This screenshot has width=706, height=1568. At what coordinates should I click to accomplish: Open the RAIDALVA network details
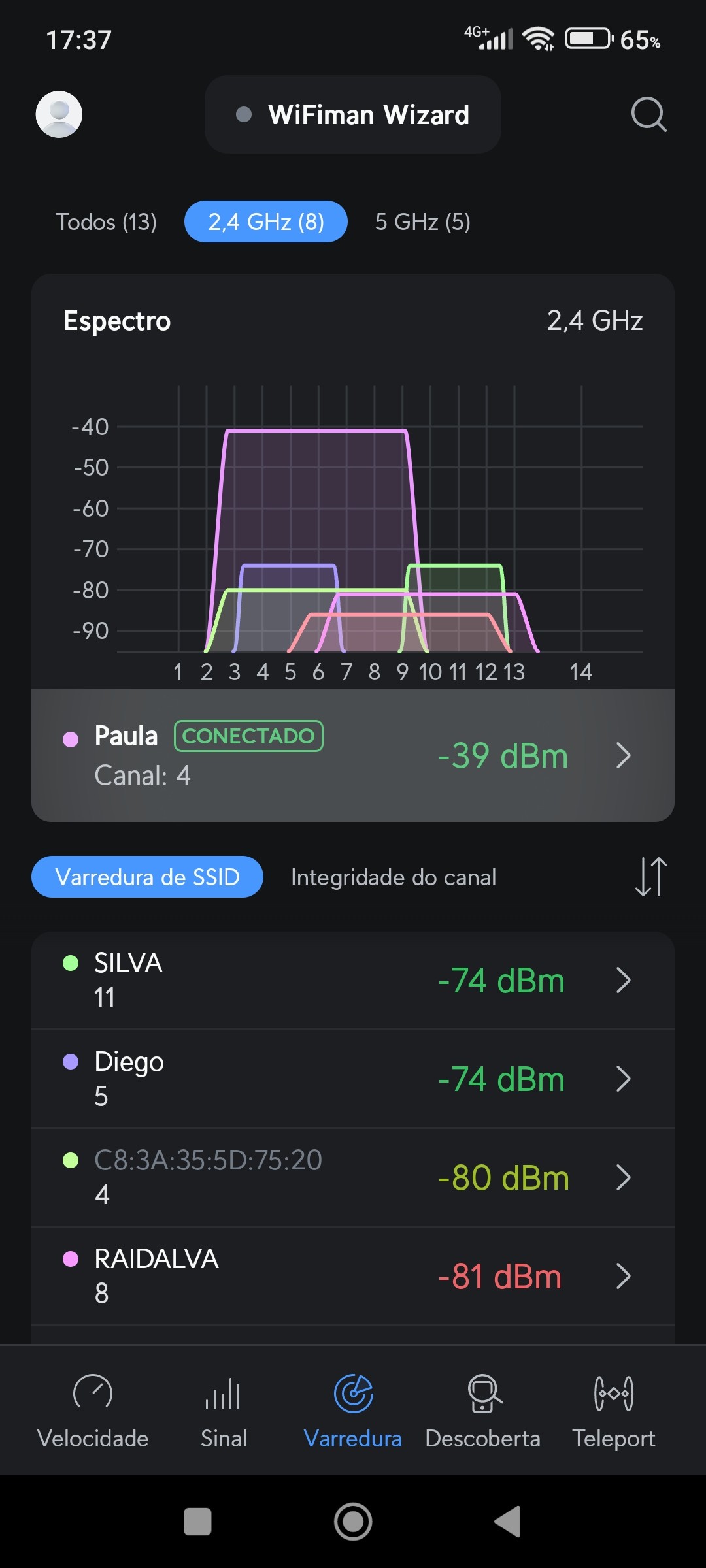(x=353, y=1276)
